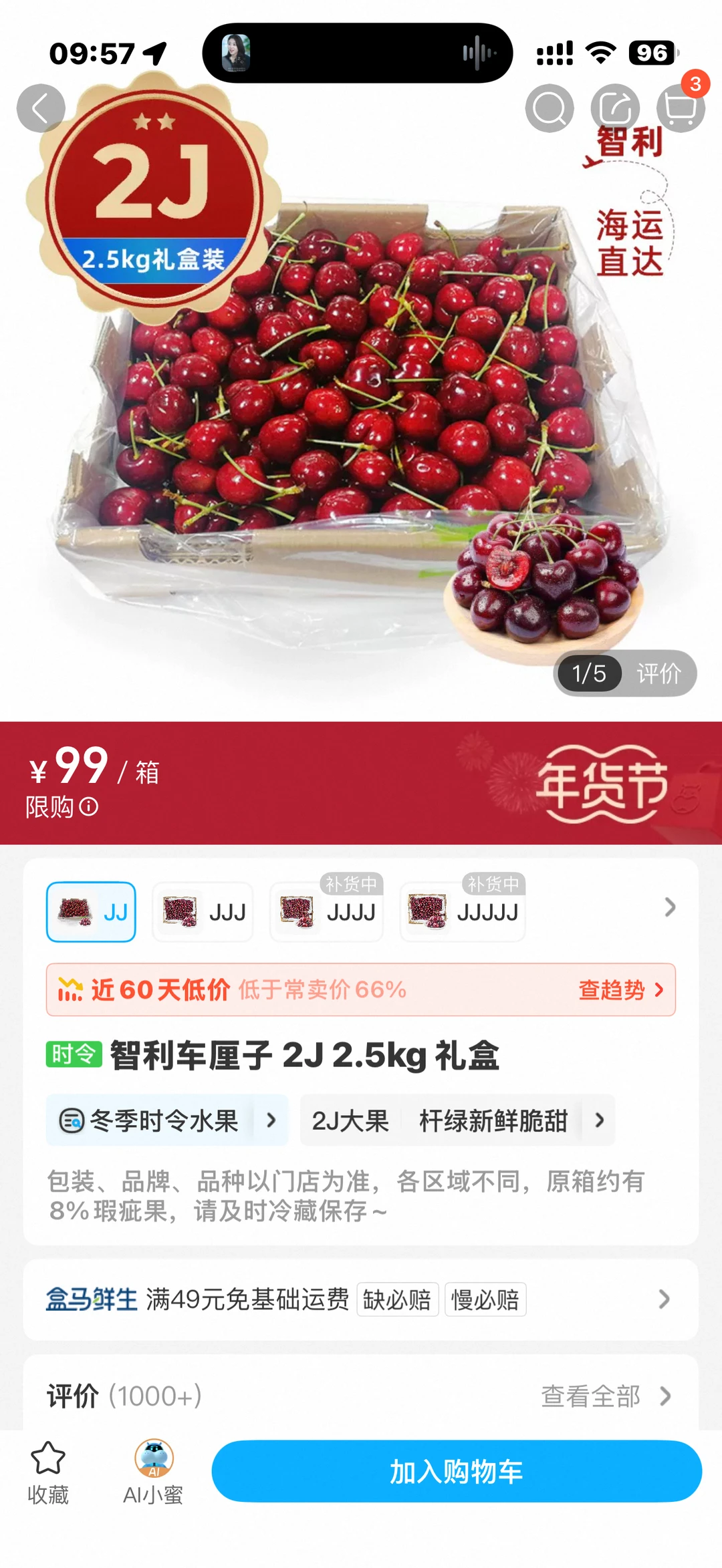Open the 盒马鲜生 delivery service details
Viewport: 722px width, 1568px height.
pyautogui.click(x=361, y=1299)
